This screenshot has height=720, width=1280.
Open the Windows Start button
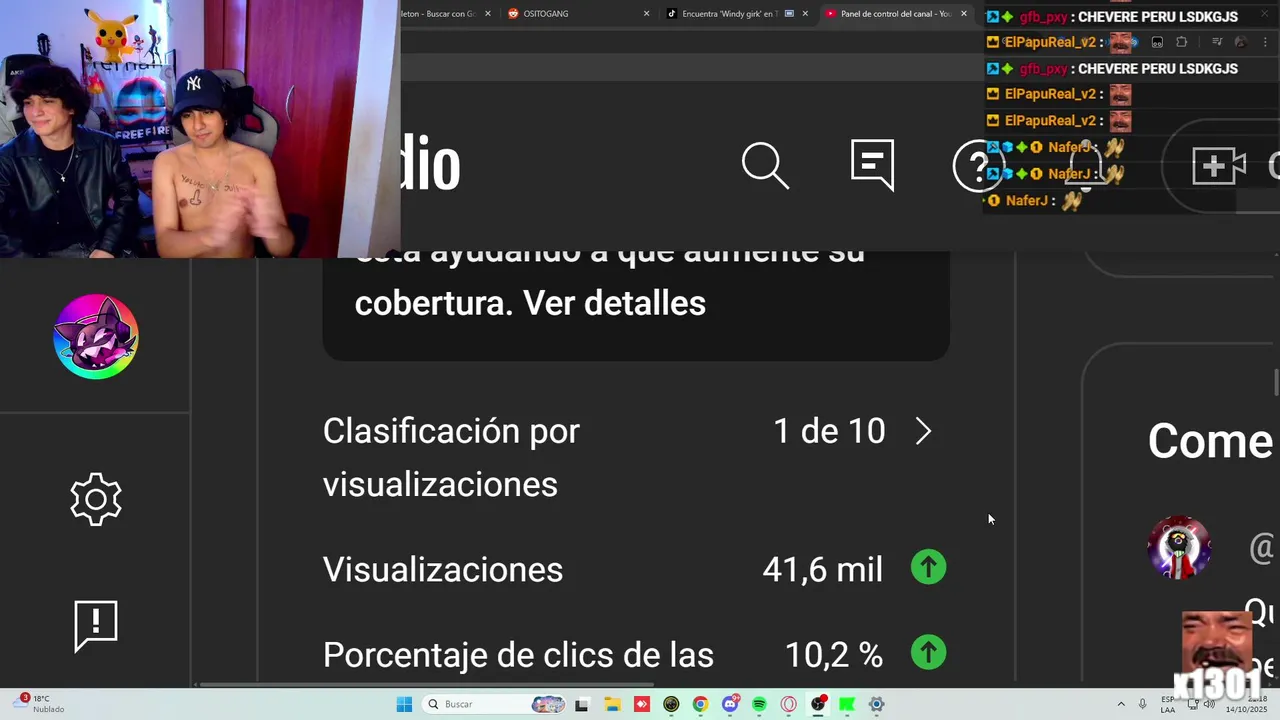coord(404,704)
